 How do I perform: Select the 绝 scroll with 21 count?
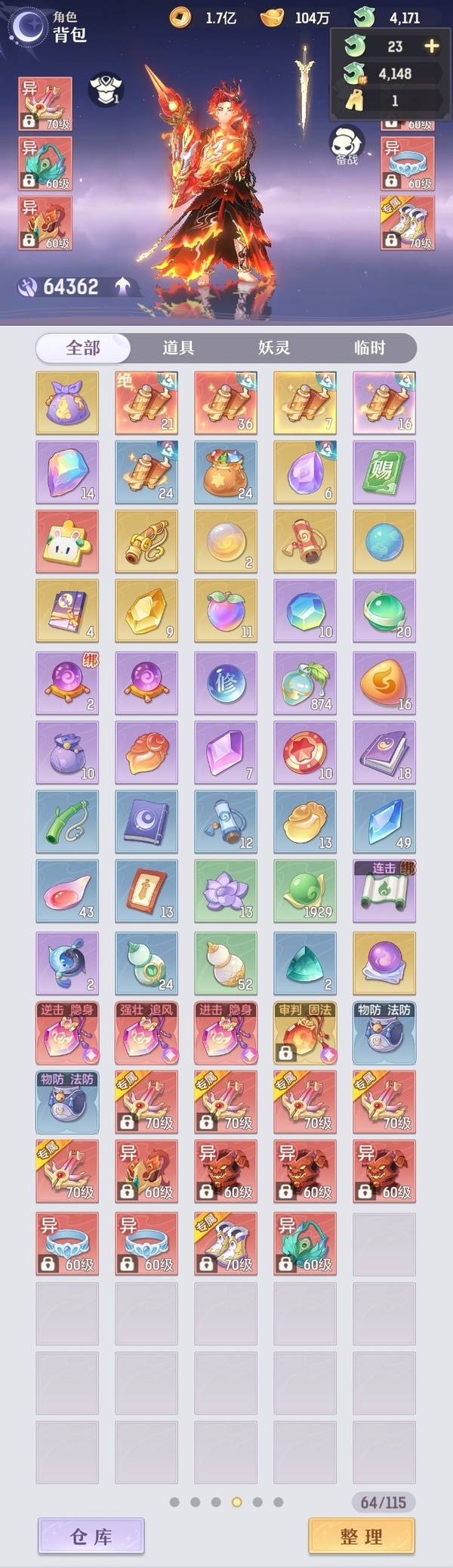(146, 403)
